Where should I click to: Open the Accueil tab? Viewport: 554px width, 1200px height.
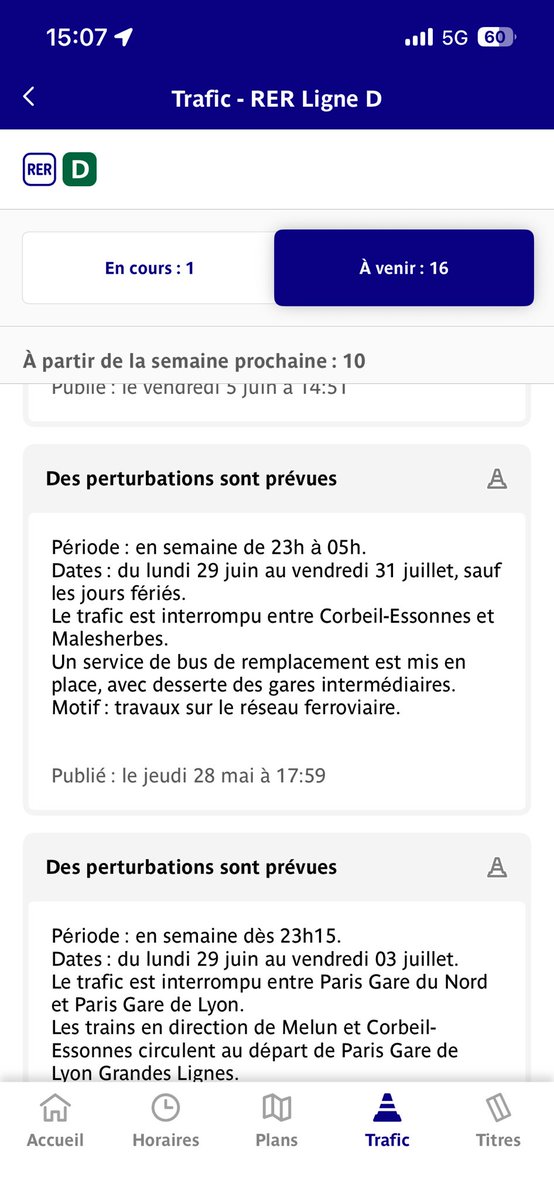pyautogui.click(x=55, y=1120)
